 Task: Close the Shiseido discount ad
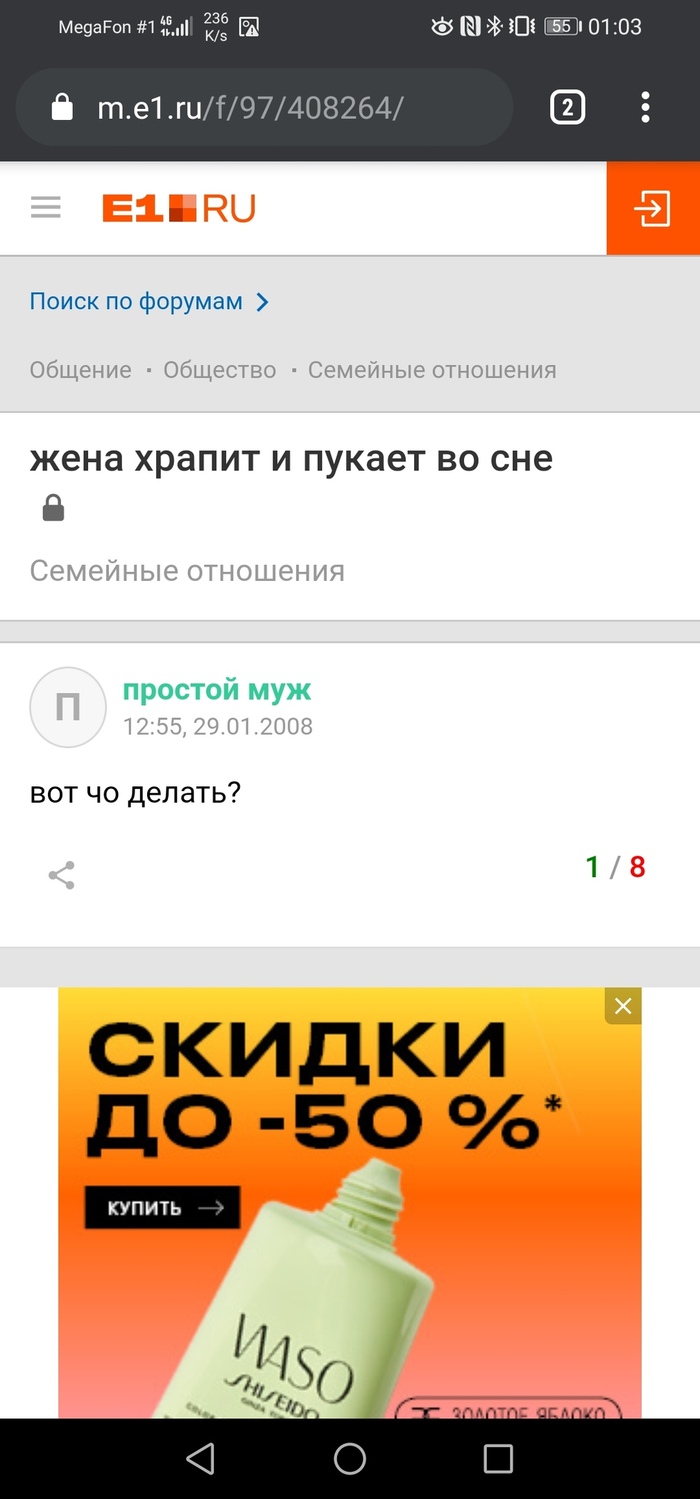coord(623,1006)
